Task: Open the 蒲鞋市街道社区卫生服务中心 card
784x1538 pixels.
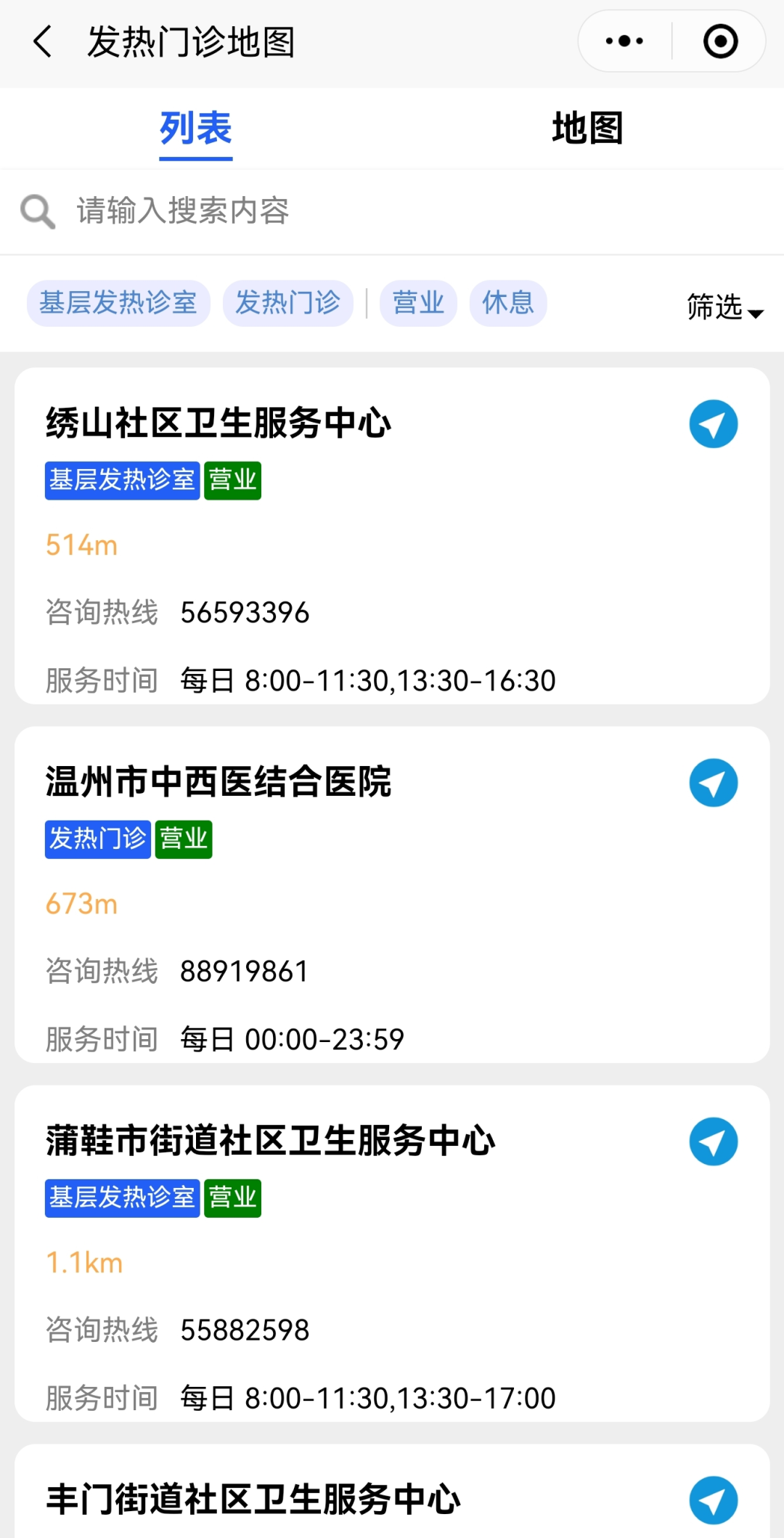Action: pyautogui.click(x=392, y=1253)
